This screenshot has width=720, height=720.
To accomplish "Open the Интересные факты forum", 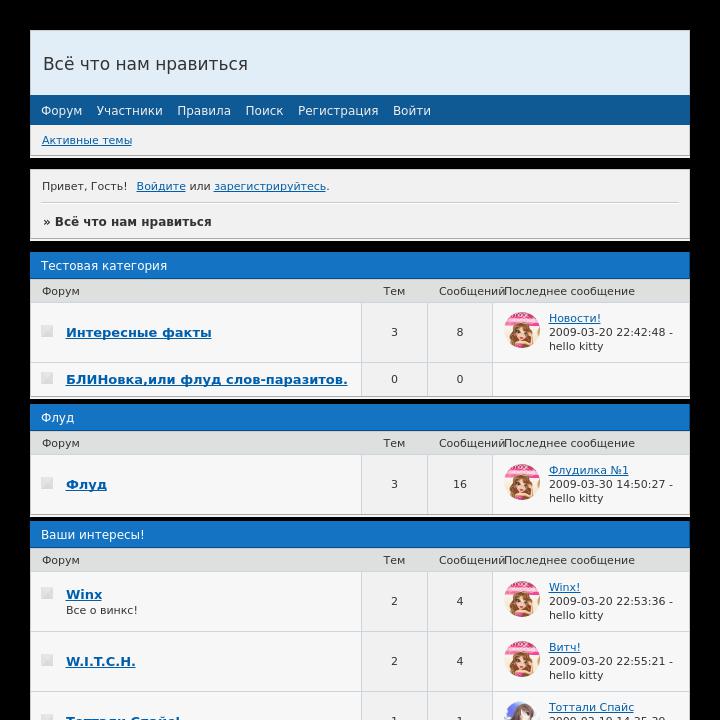I will tap(138, 333).
